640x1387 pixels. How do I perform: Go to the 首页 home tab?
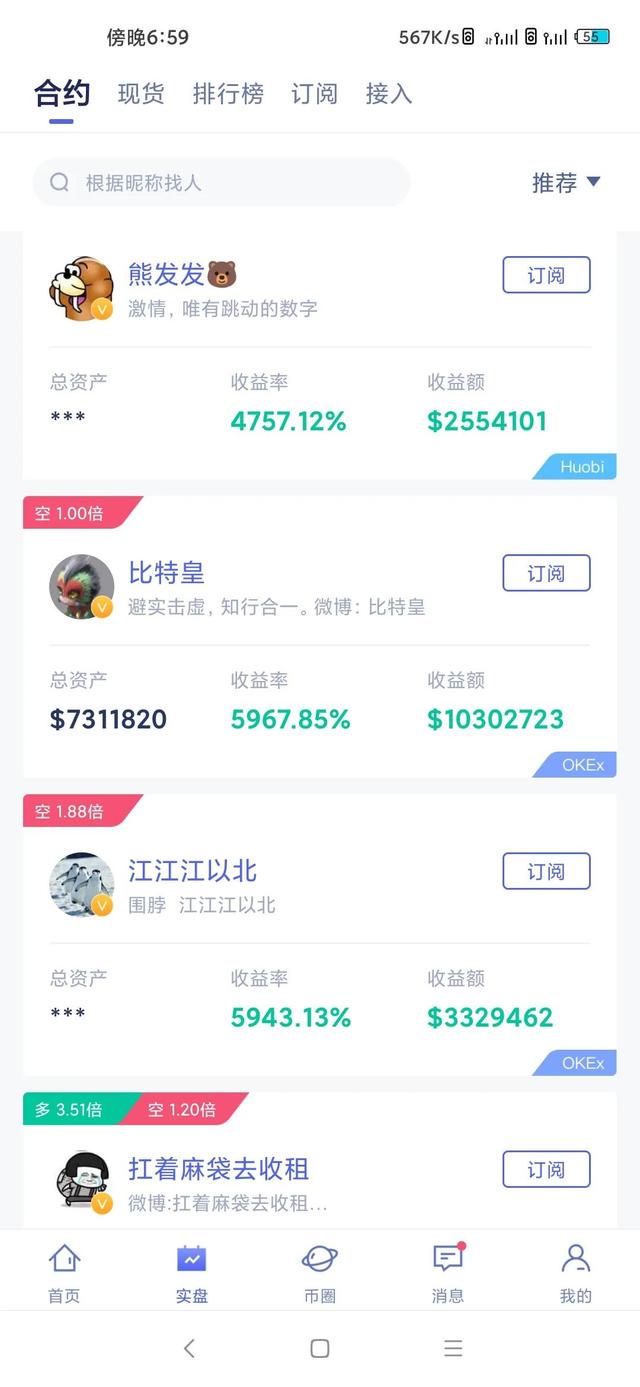64,1272
